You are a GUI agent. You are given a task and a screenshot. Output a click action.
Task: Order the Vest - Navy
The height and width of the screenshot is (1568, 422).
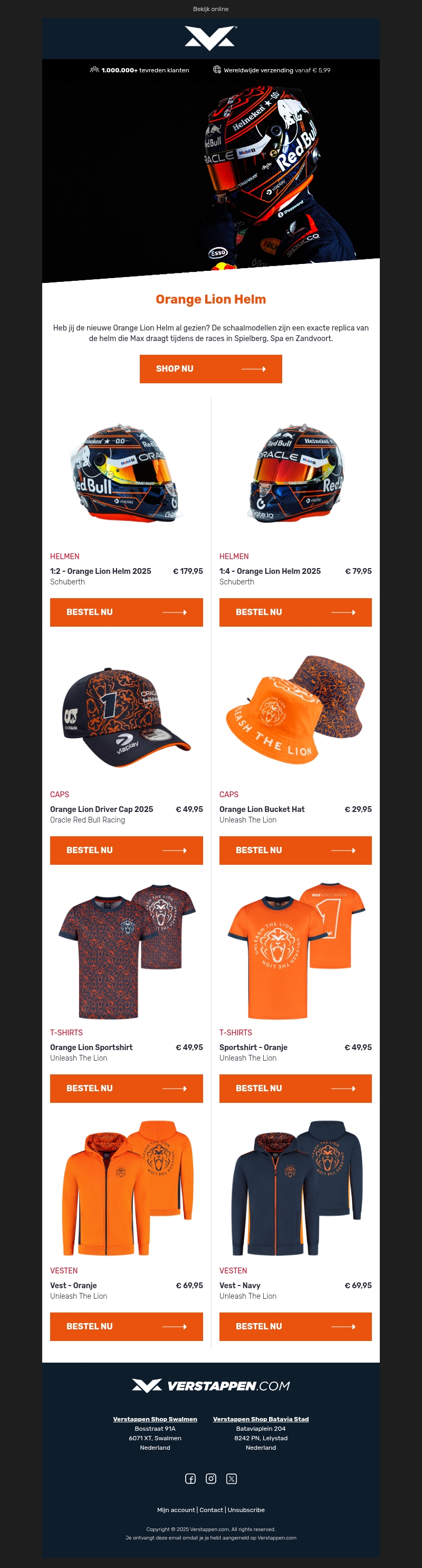pyautogui.click(x=295, y=1326)
